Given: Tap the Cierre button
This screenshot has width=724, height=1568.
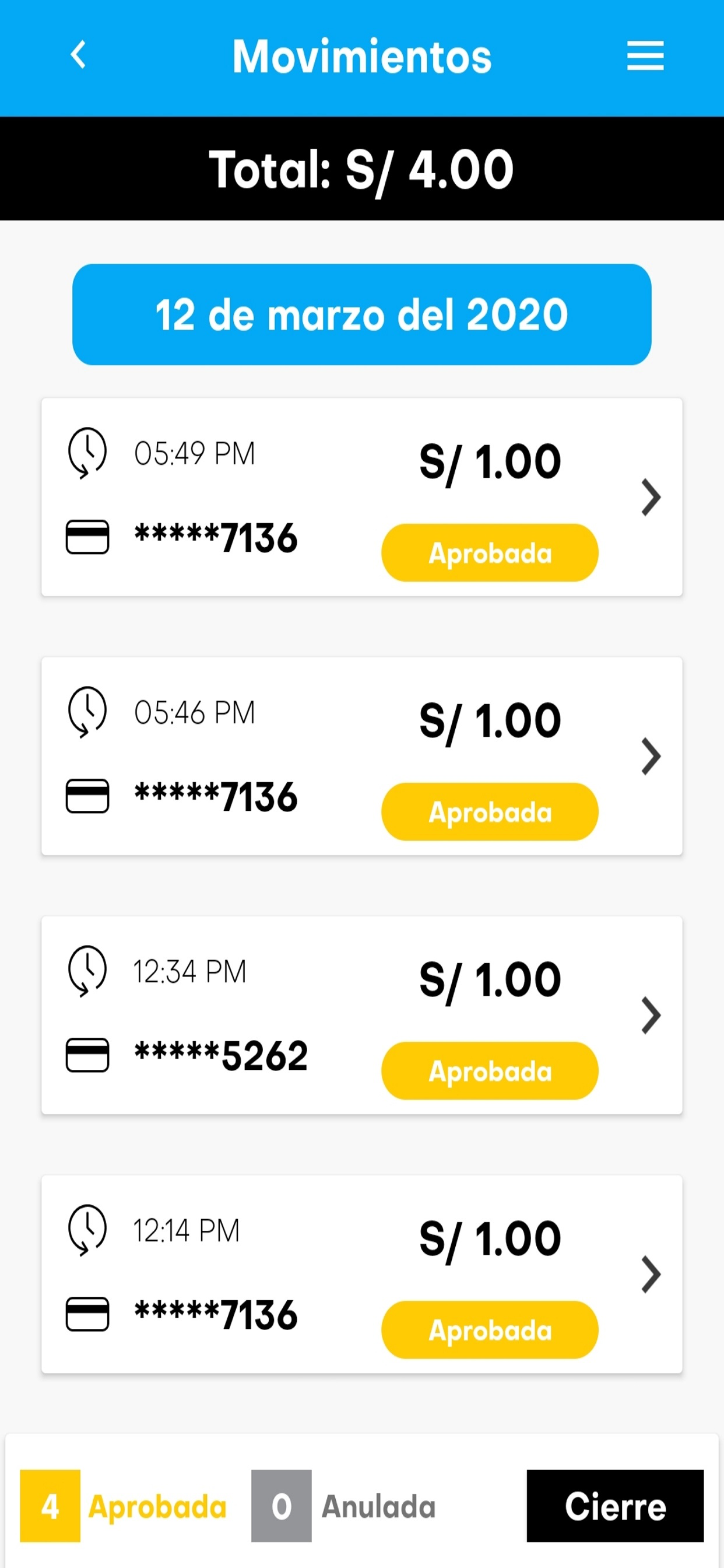Looking at the screenshot, I should tap(615, 1506).
